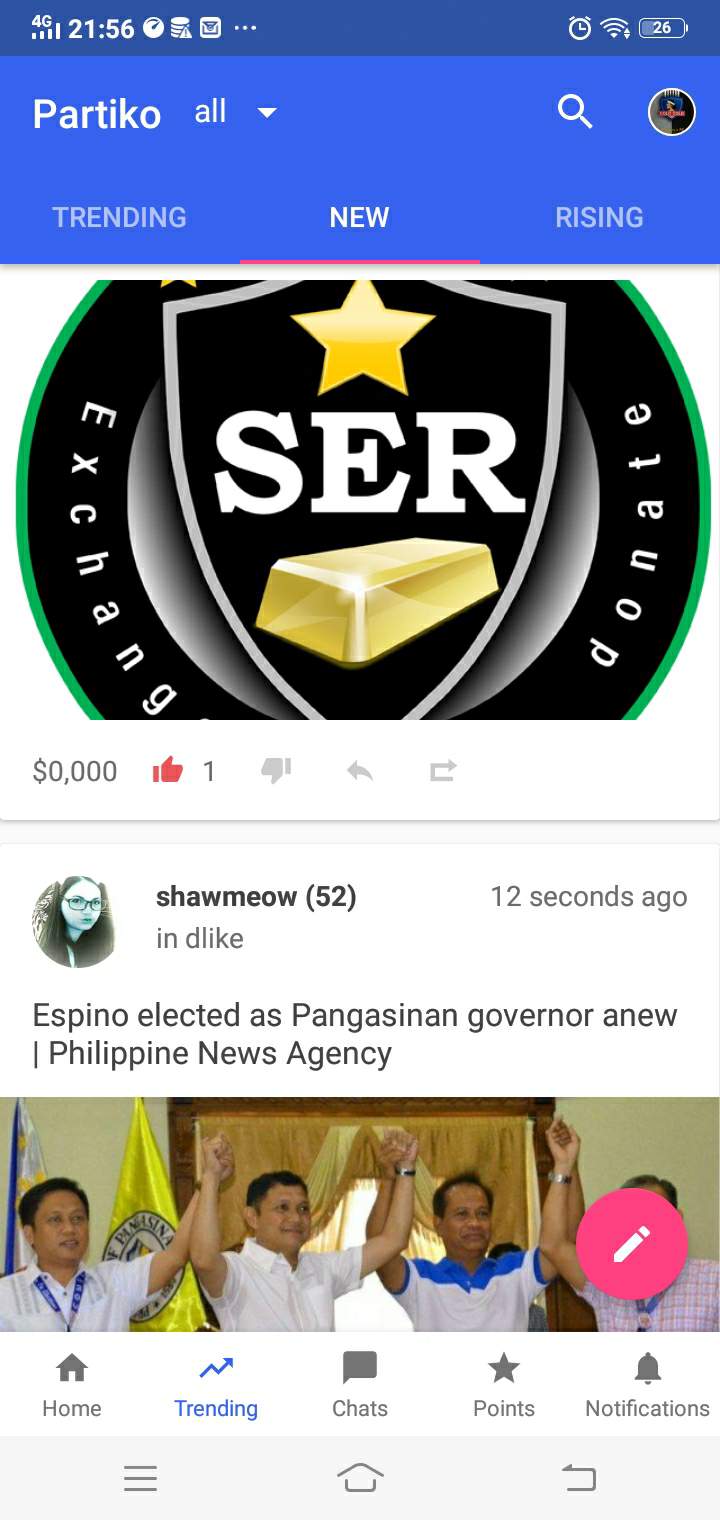Open the Notifications tab
This screenshot has height=1520, width=720.
647,1385
